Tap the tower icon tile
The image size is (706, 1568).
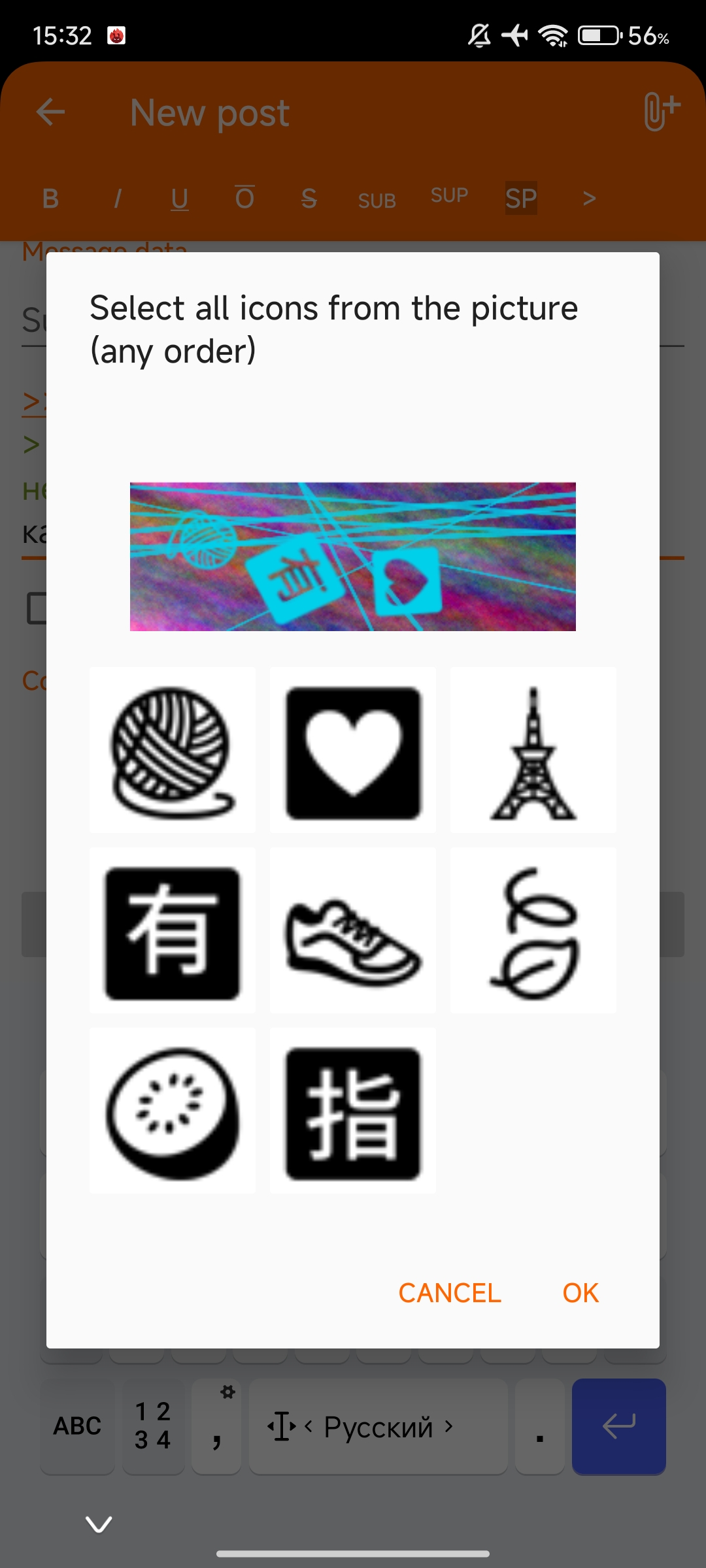tap(533, 750)
